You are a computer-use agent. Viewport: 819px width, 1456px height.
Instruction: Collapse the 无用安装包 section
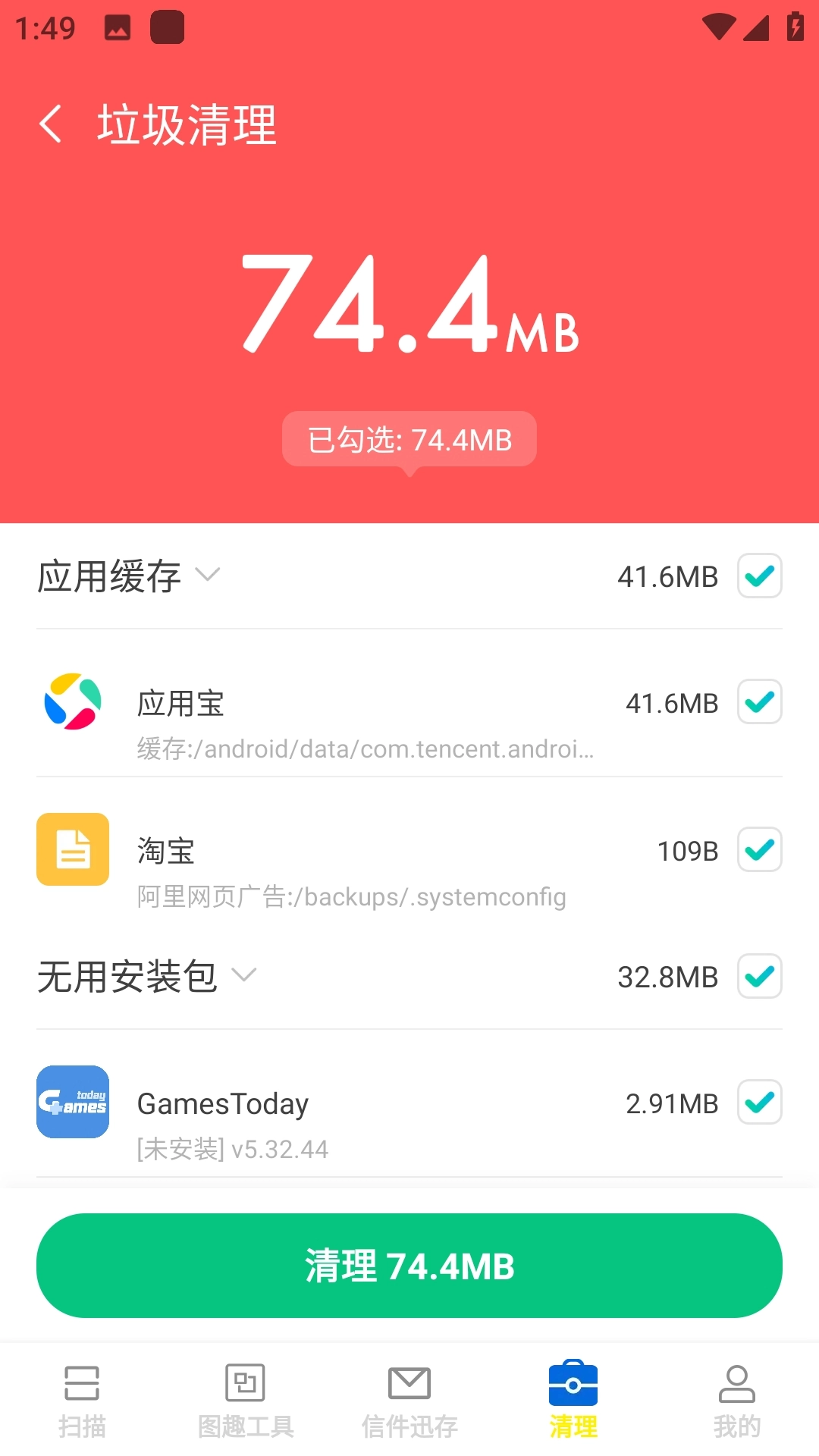243,975
